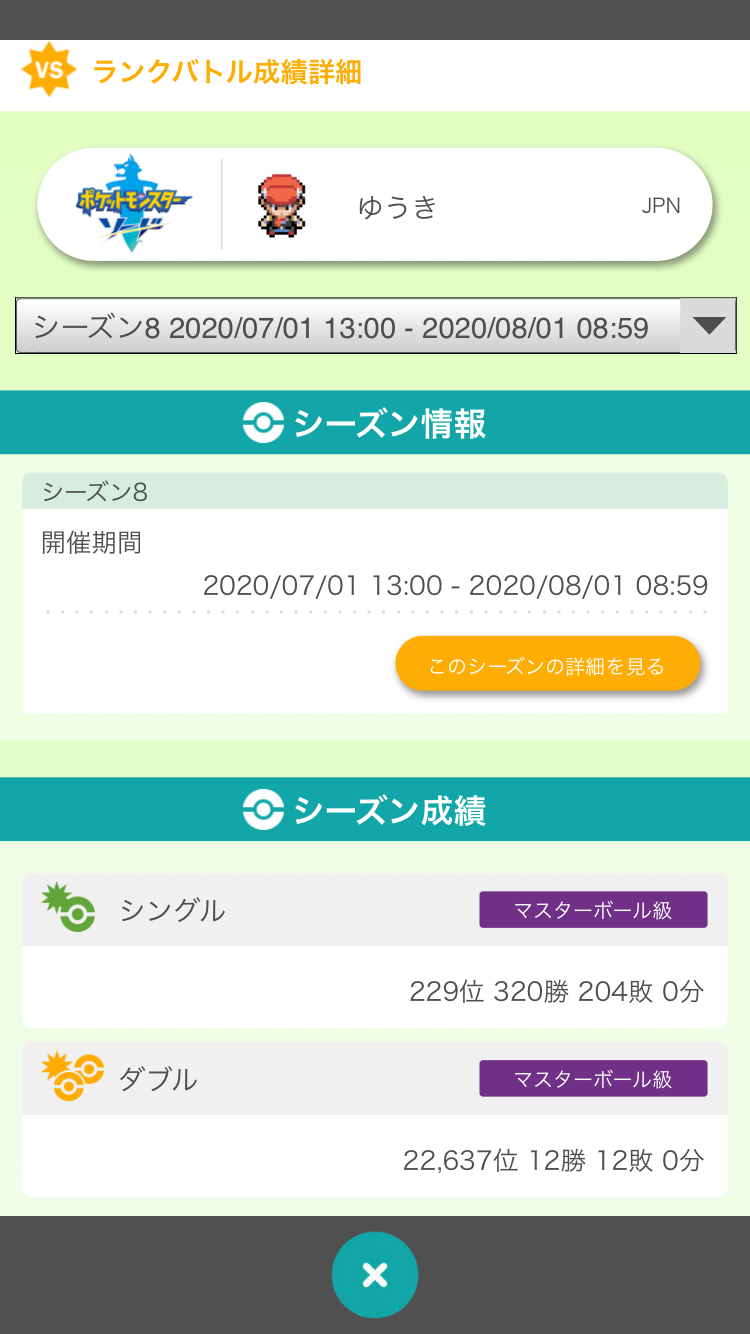Tap the このシーズンの詳細を見る button
750x1334 pixels.
click(547, 665)
